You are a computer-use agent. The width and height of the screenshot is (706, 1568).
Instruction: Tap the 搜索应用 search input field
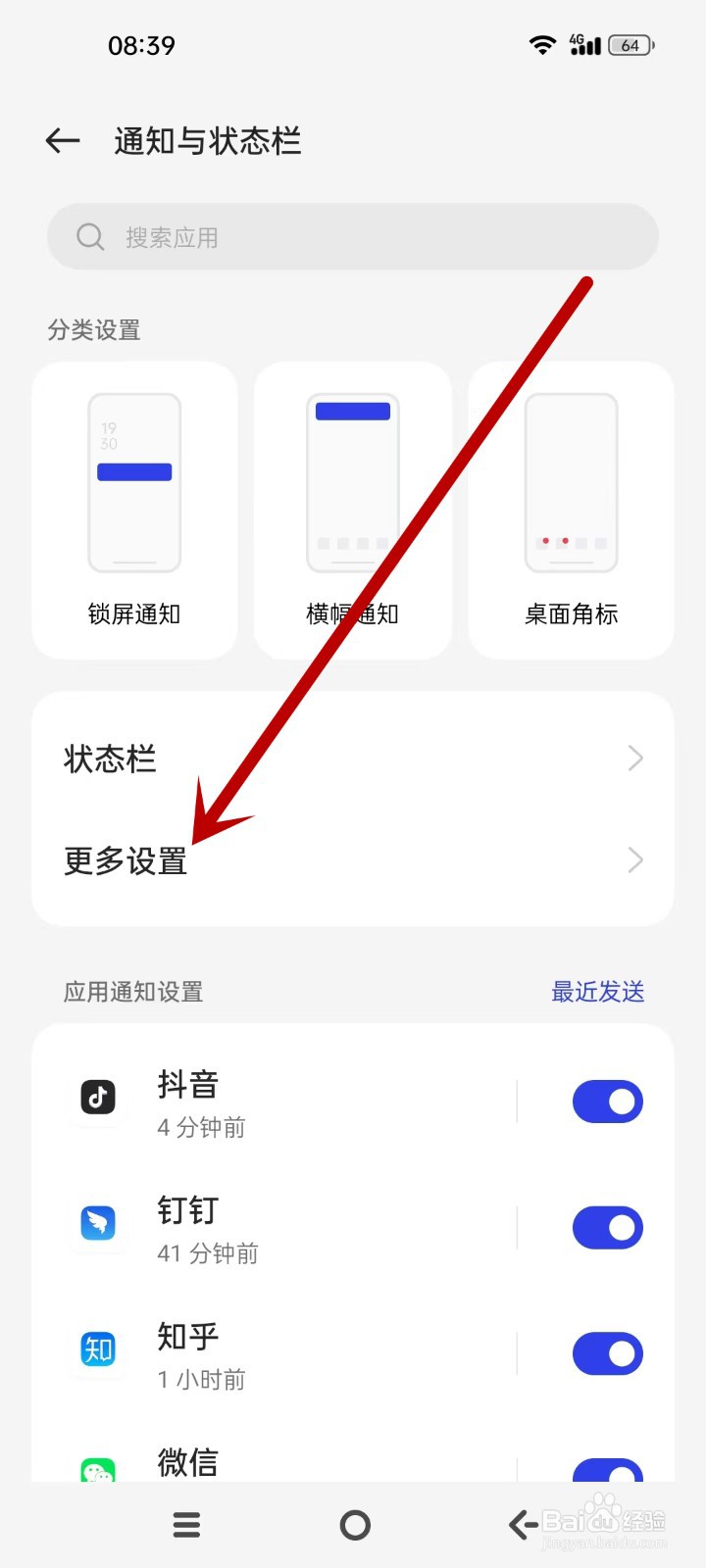point(353,236)
